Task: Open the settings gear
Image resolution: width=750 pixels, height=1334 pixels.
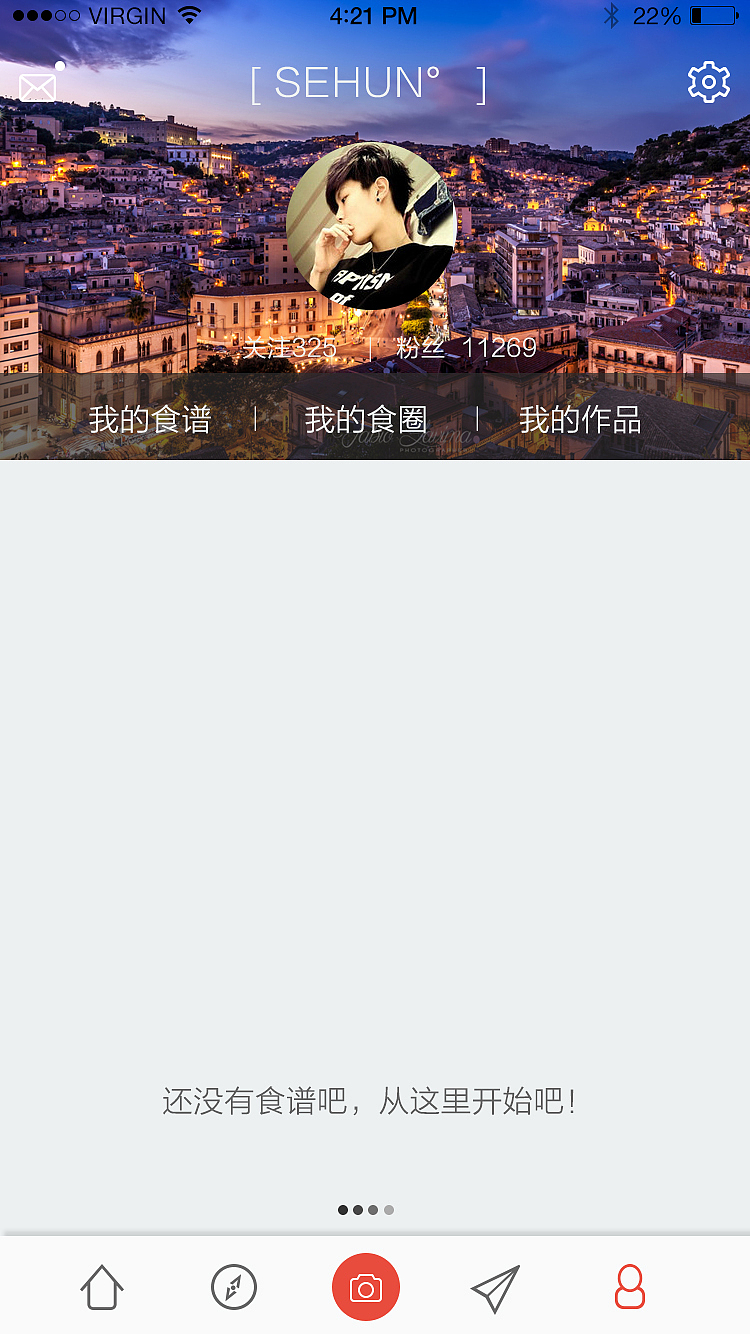Action: coord(709,81)
